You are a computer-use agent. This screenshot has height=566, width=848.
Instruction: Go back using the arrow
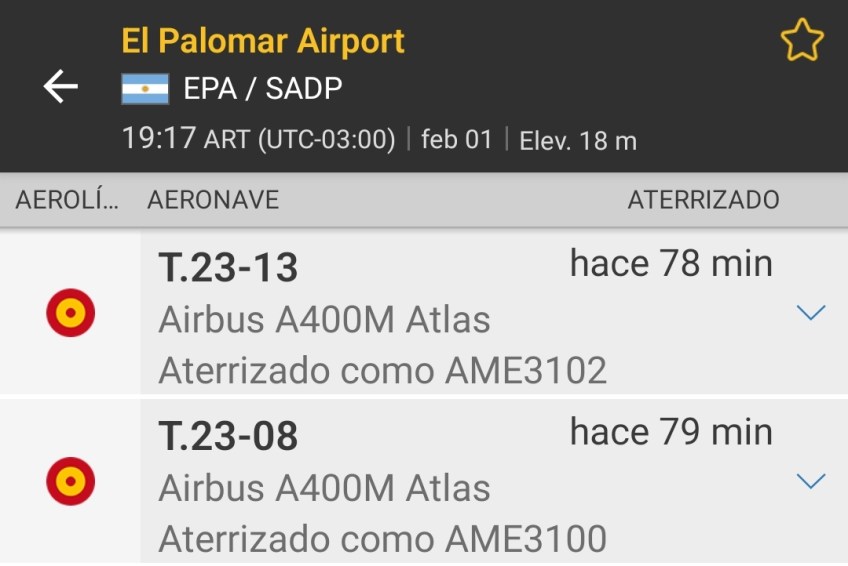tap(60, 87)
